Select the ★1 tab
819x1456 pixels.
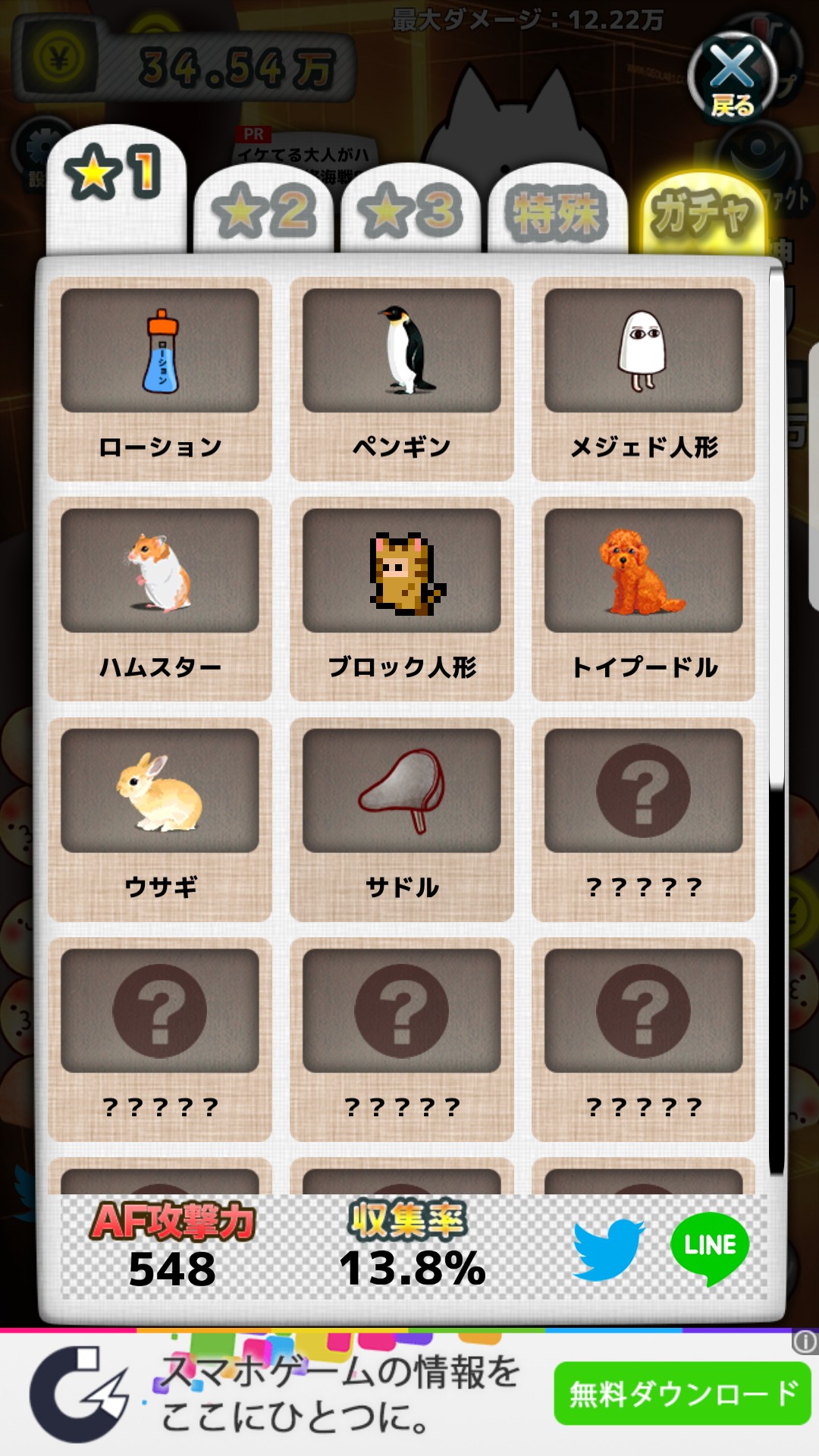tap(115, 174)
